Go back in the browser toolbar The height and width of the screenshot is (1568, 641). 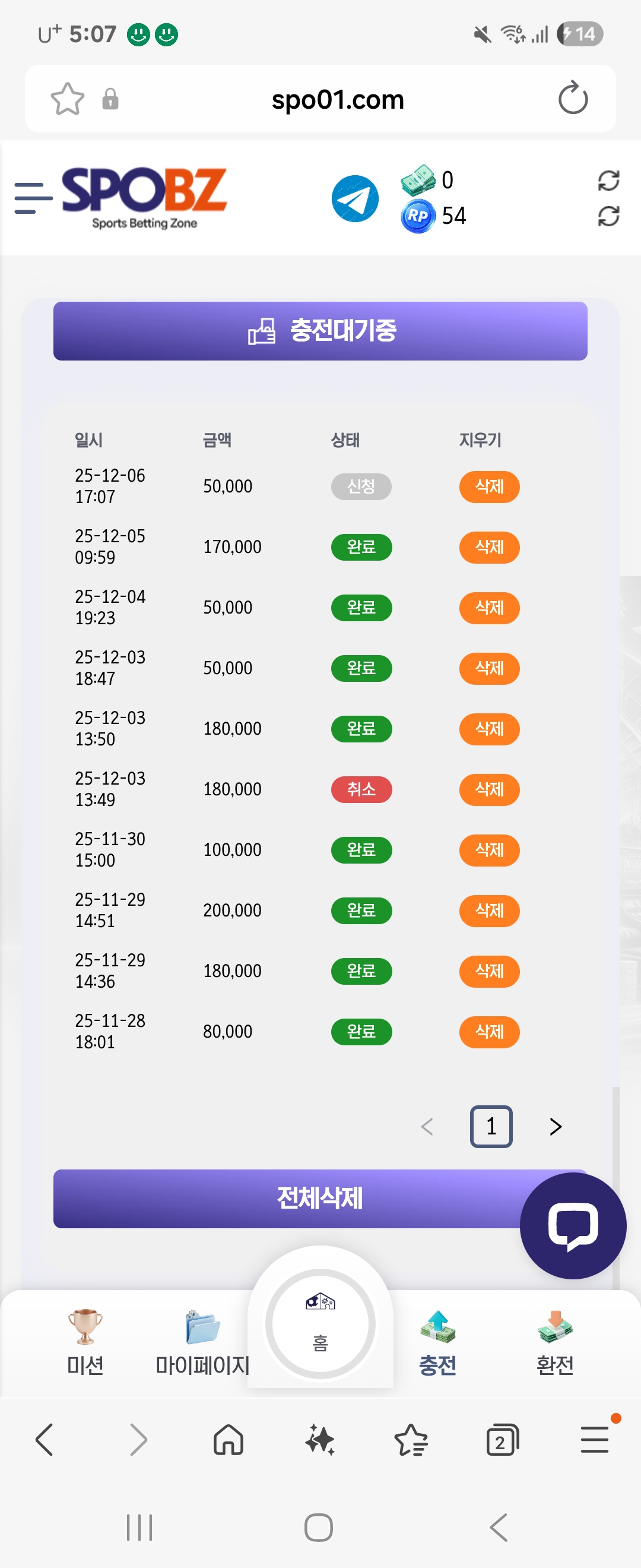(x=45, y=1440)
